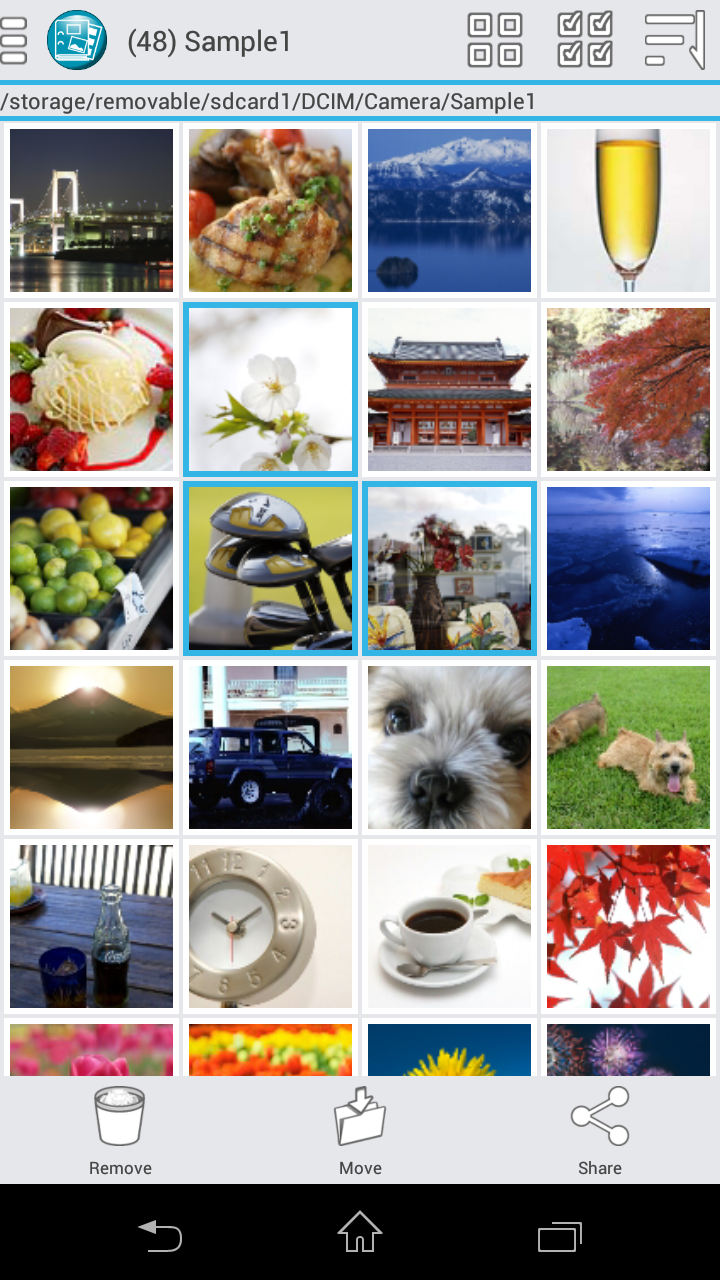This screenshot has width=720, height=1280.
Task: Select the red temple photo
Action: coord(449,389)
